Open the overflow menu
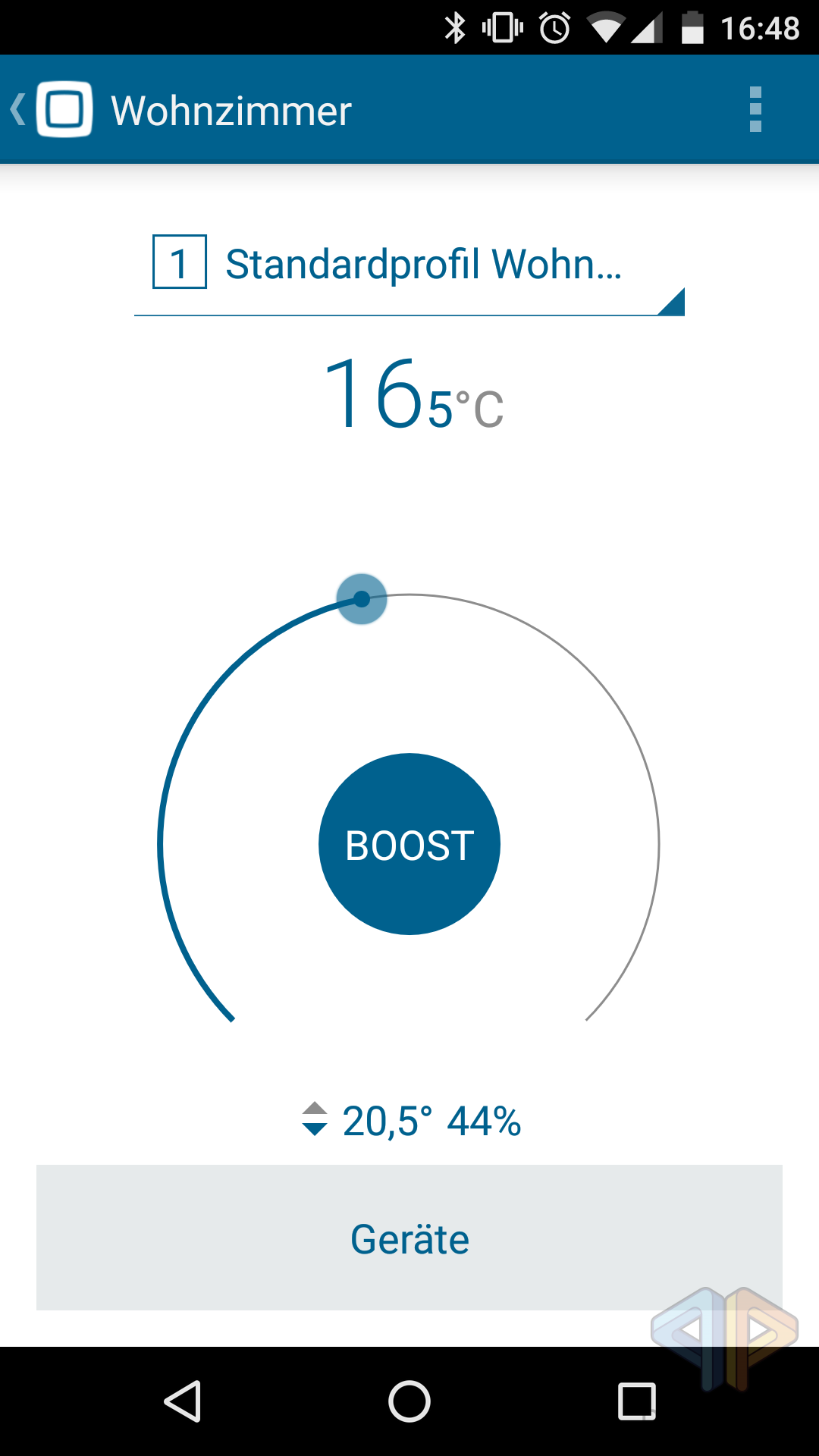This screenshot has height=1456, width=819. (x=755, y=109)
